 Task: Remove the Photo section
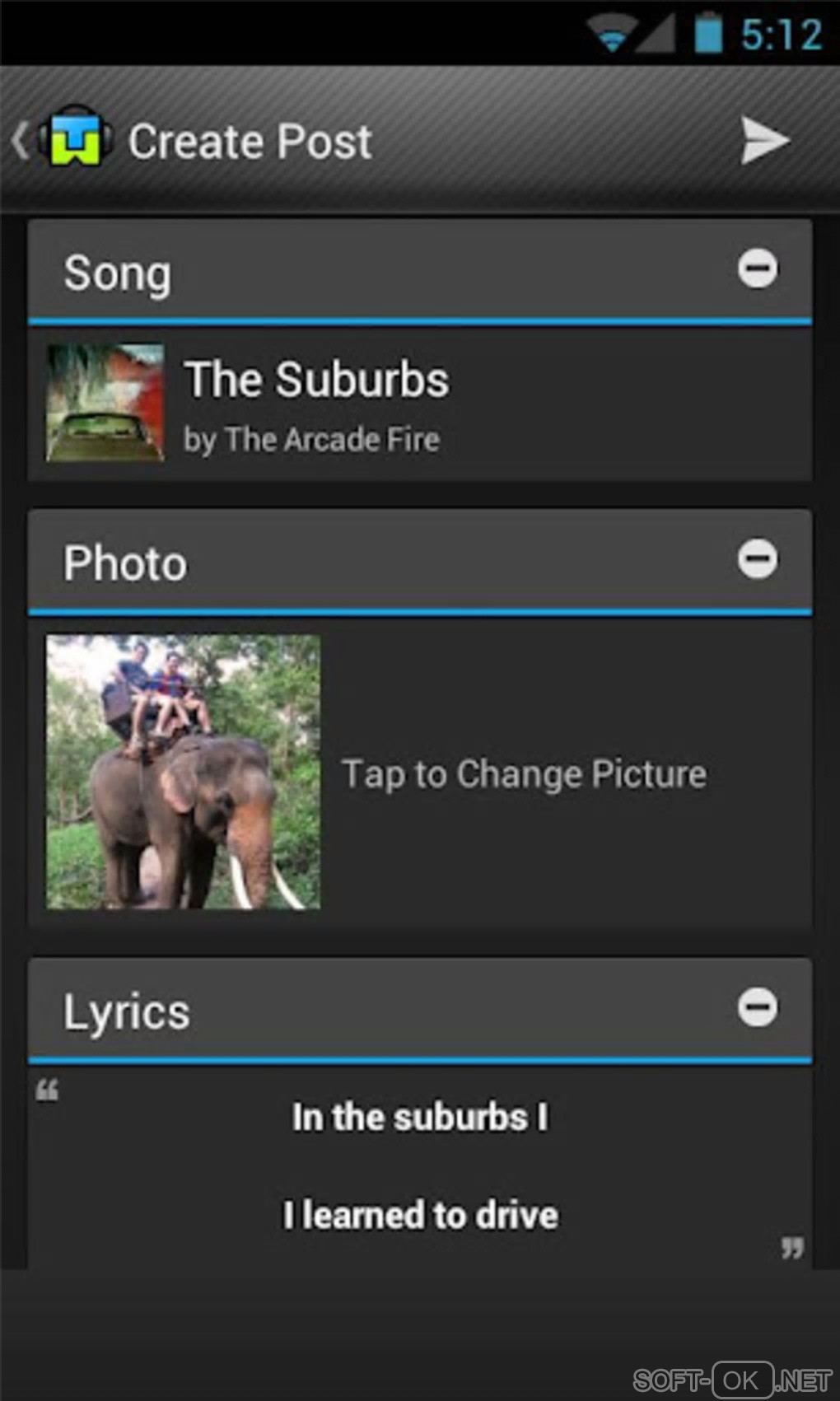(x=757, y=559)
